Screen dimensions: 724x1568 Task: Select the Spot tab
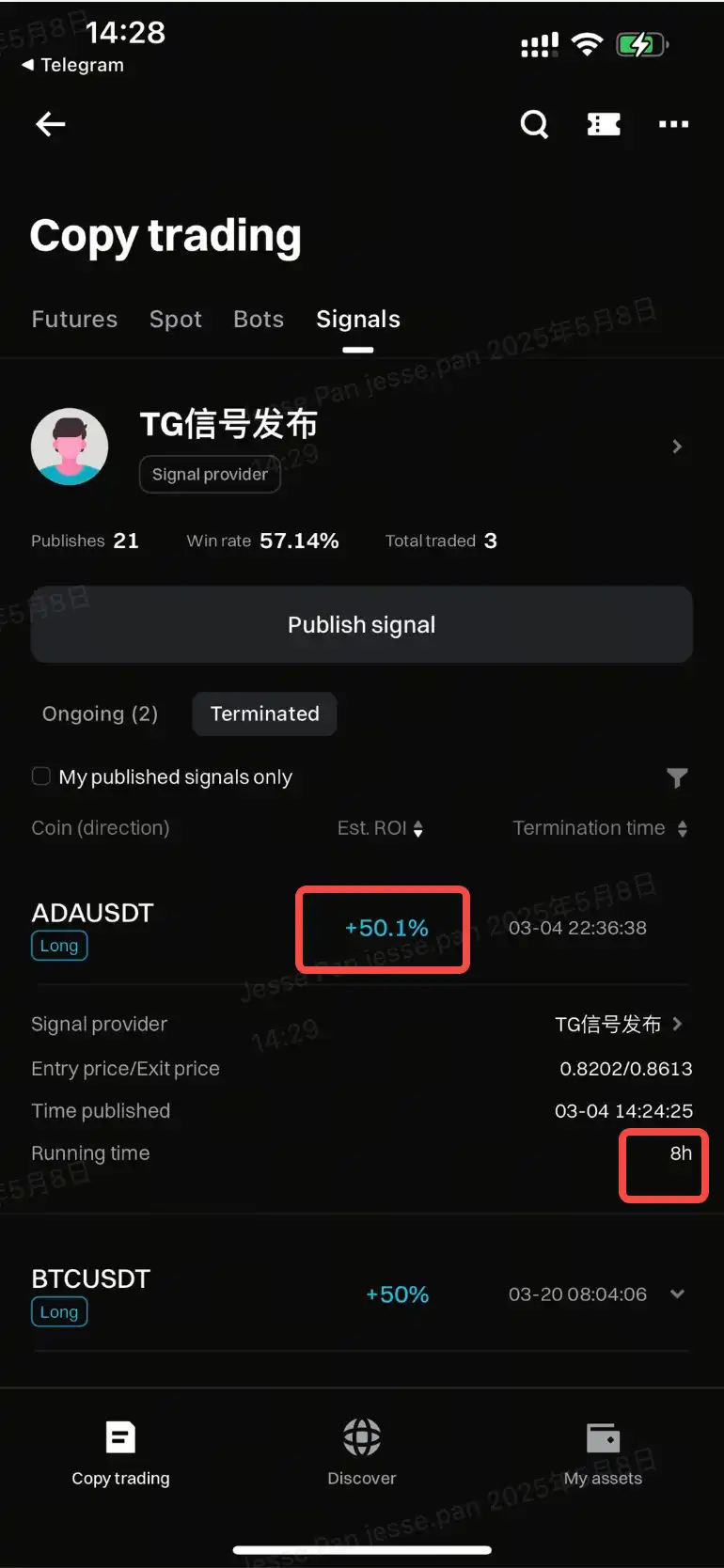pyautogui.click(x=175, y=319)
